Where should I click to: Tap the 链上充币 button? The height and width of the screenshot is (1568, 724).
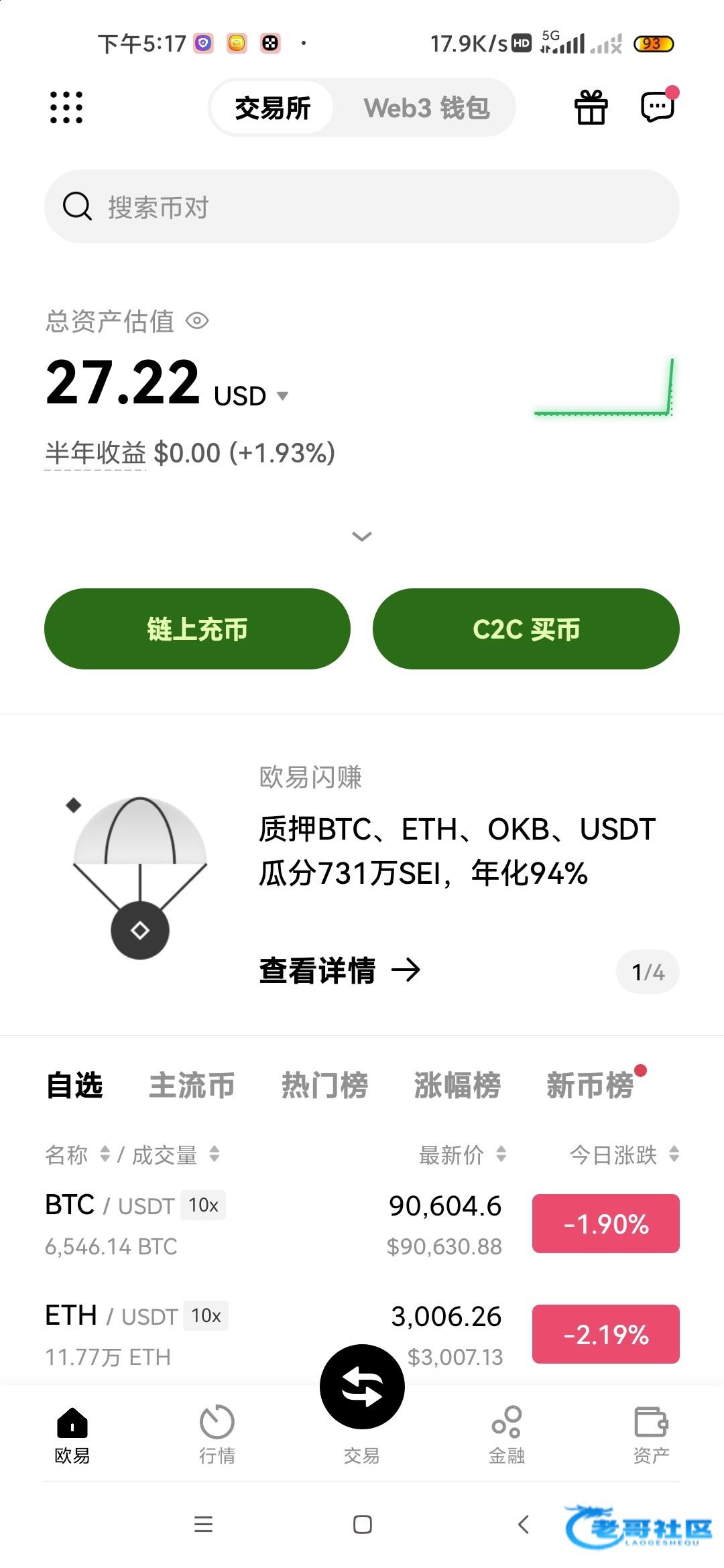point(197,629)
